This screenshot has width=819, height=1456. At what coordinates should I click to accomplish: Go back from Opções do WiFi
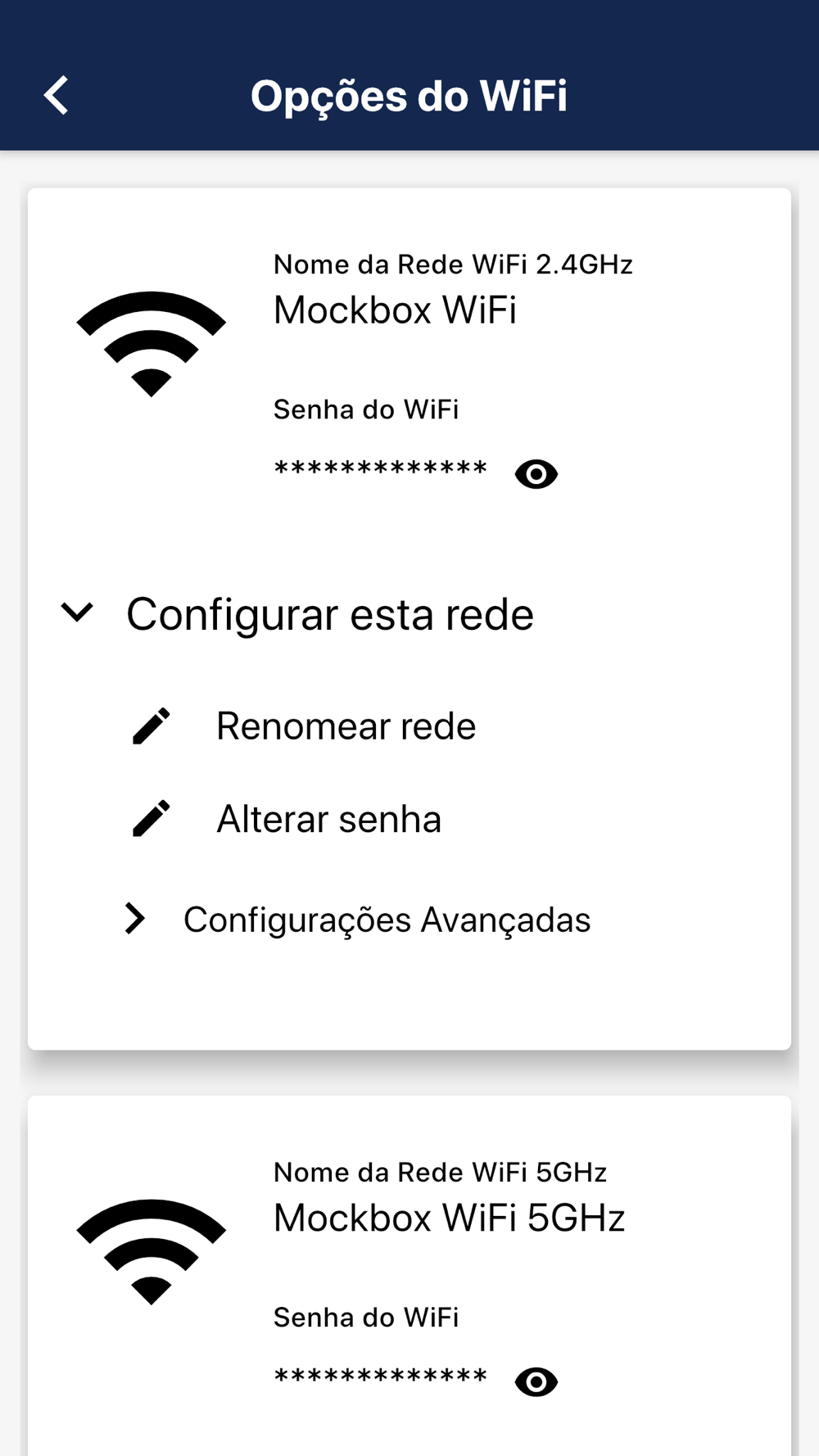pos(56,96)
